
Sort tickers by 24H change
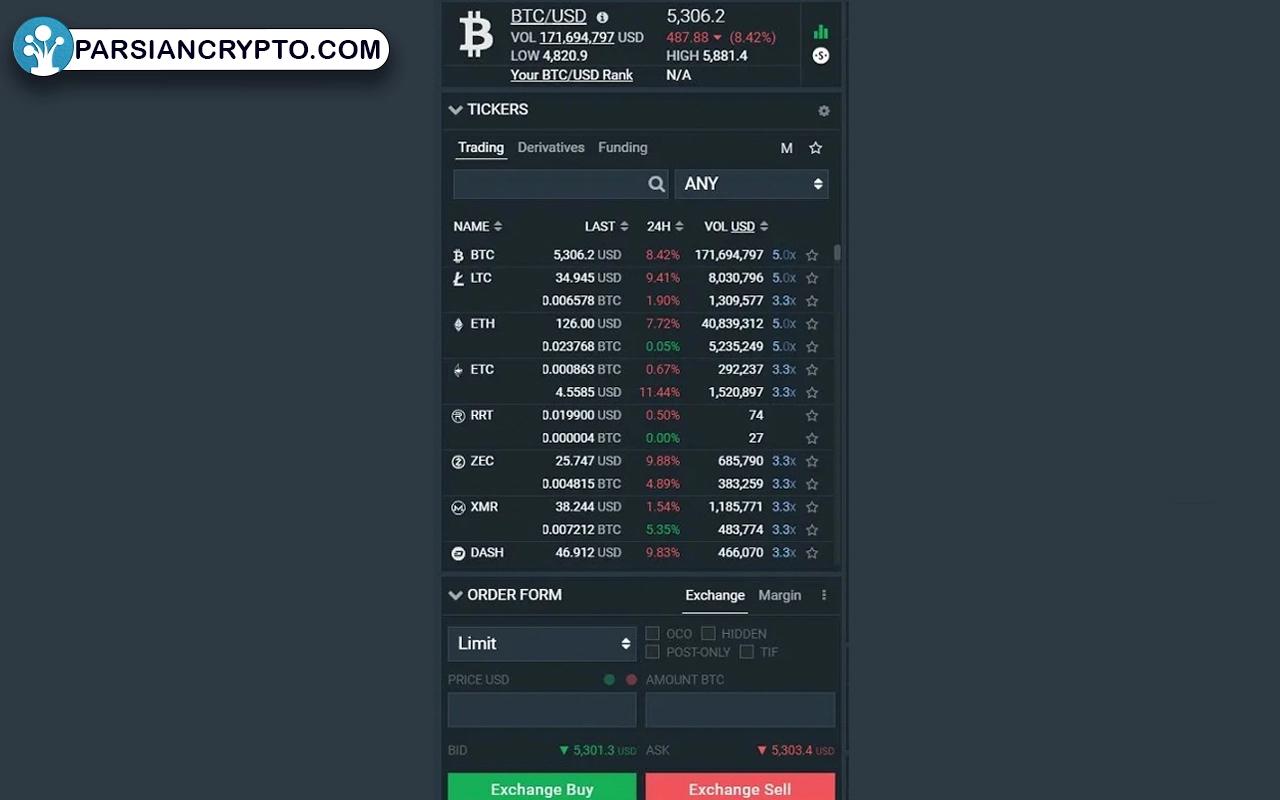[x=664, y=226]
